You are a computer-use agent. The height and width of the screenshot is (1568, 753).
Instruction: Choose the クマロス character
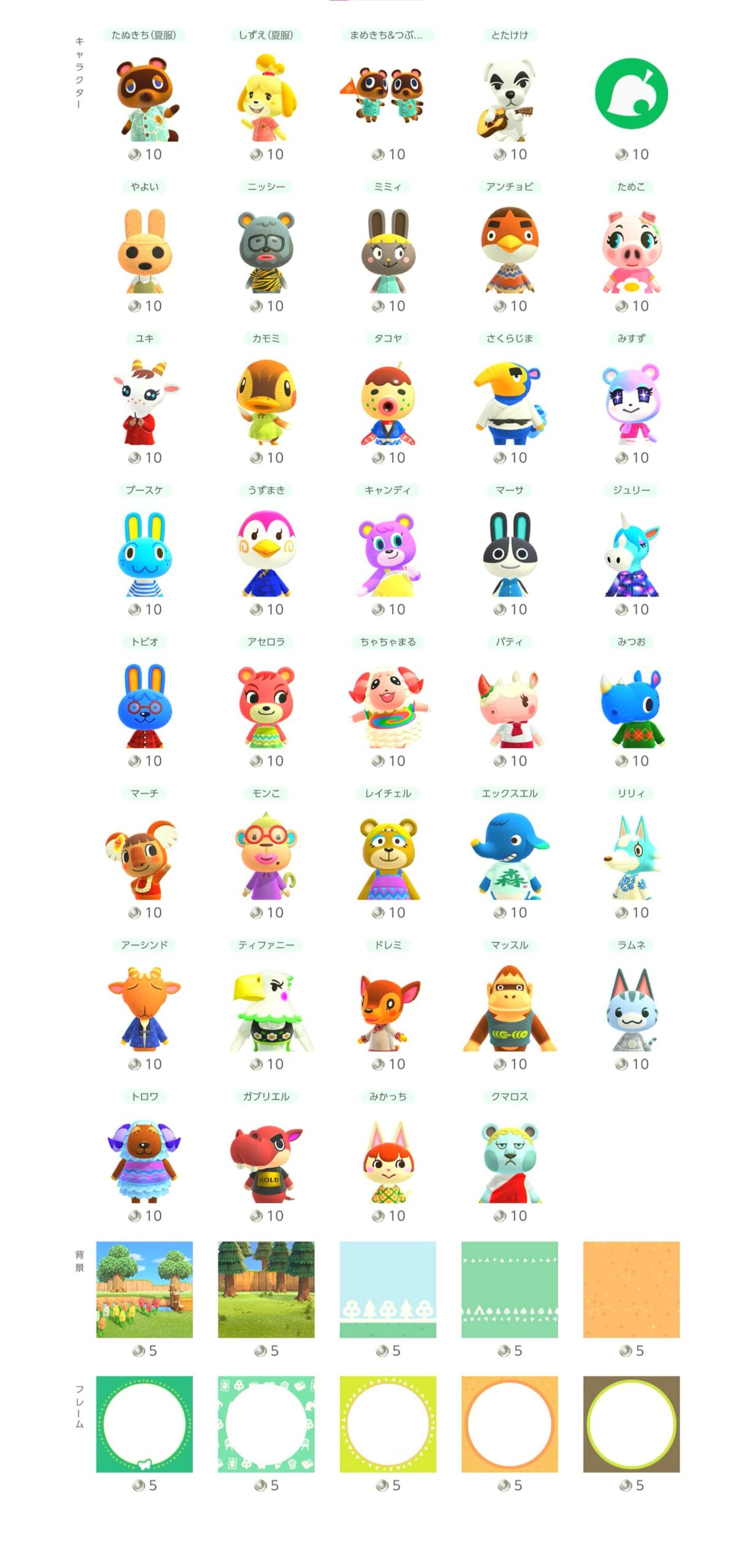510,1161
